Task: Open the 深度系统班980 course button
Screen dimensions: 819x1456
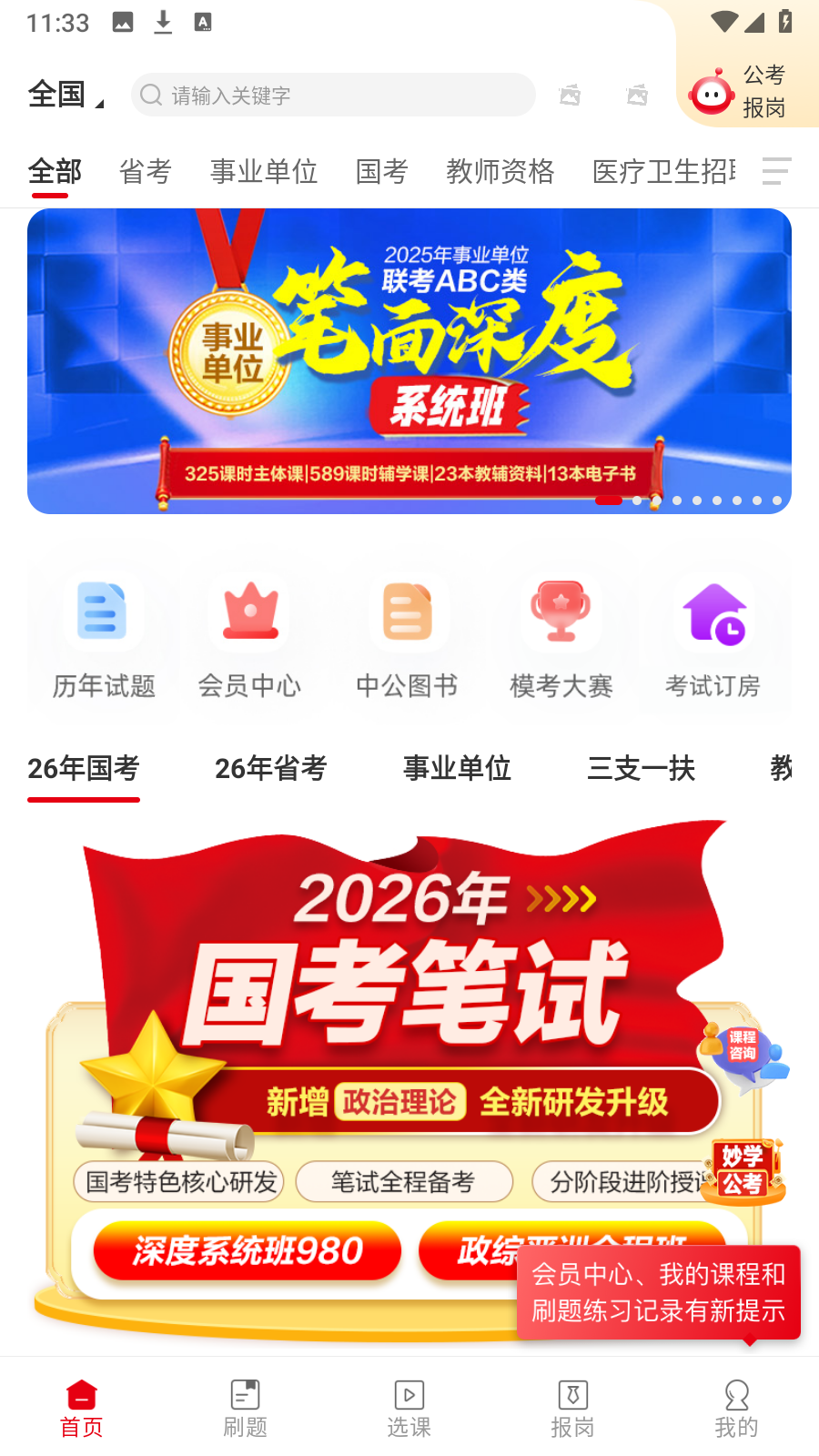Action: pos(248,1250)
